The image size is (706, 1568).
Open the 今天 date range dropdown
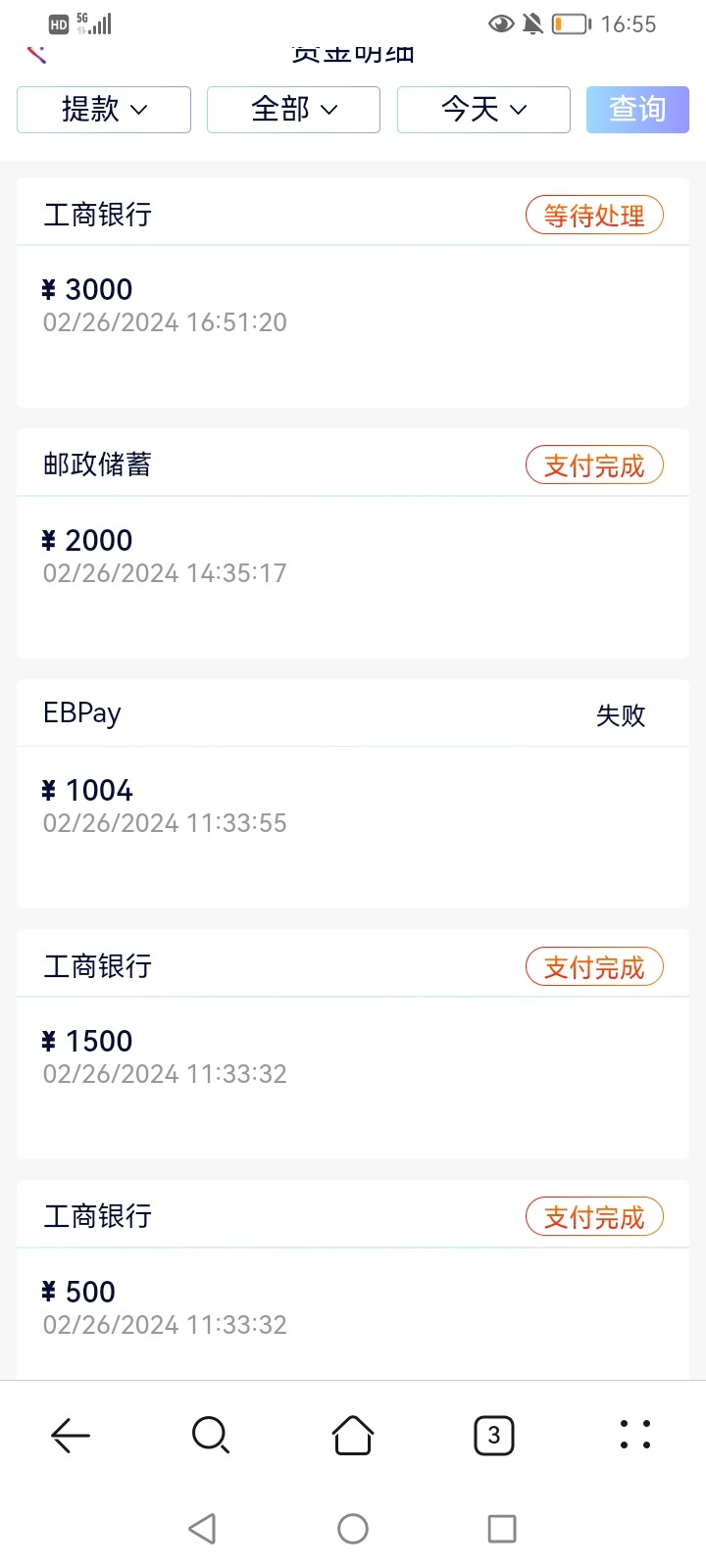483,109
